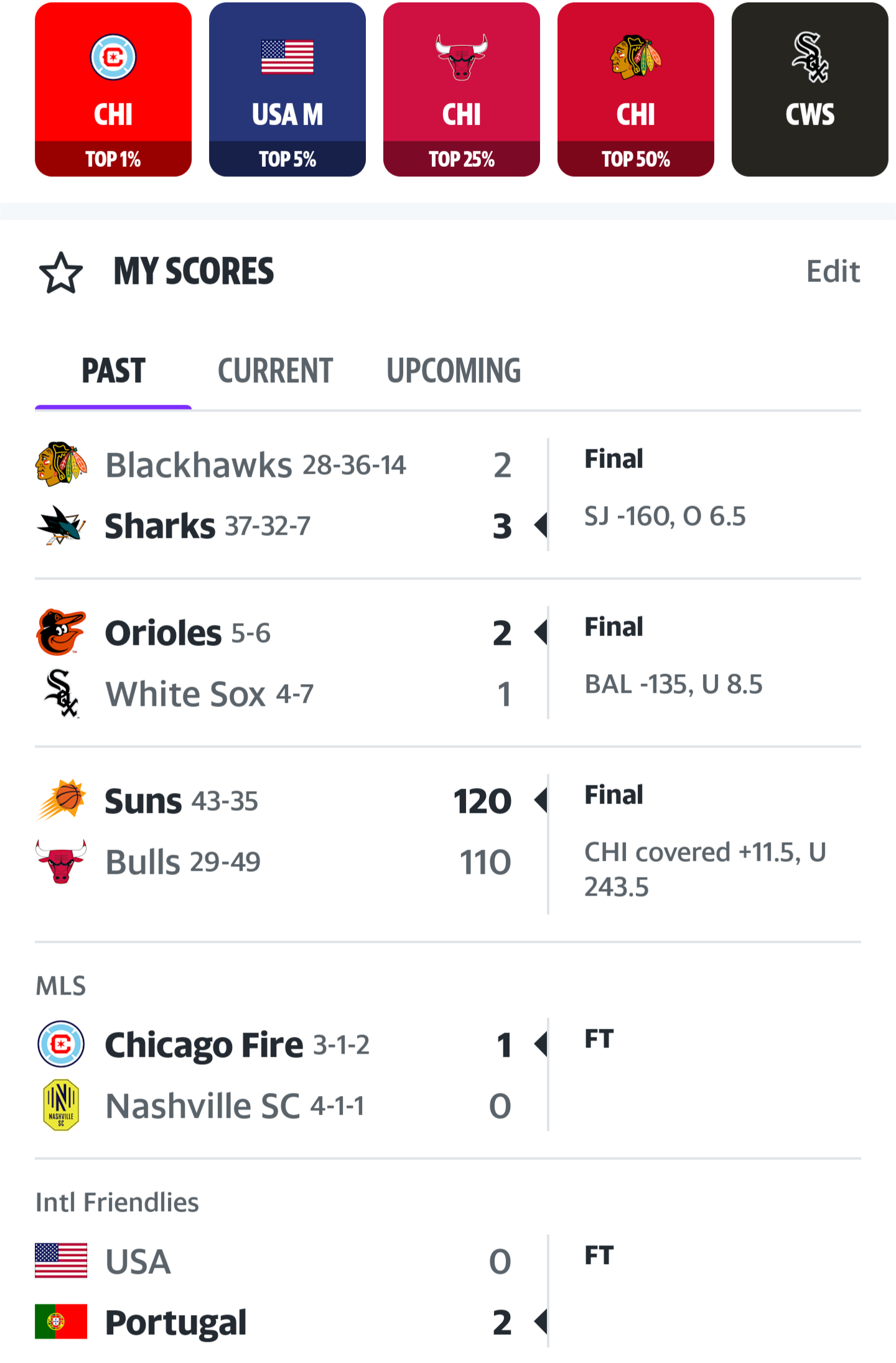Screen dimensions: 896x1363
Task: Select the Bulls TOP 25% card
Action: [462, 90]
